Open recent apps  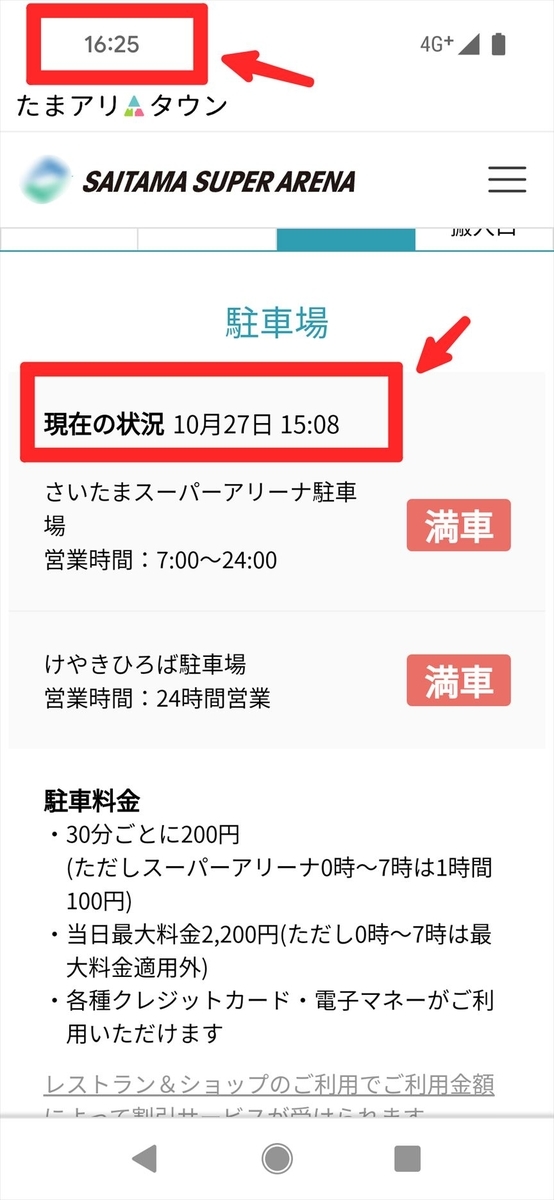click(x=407, y=1158)
